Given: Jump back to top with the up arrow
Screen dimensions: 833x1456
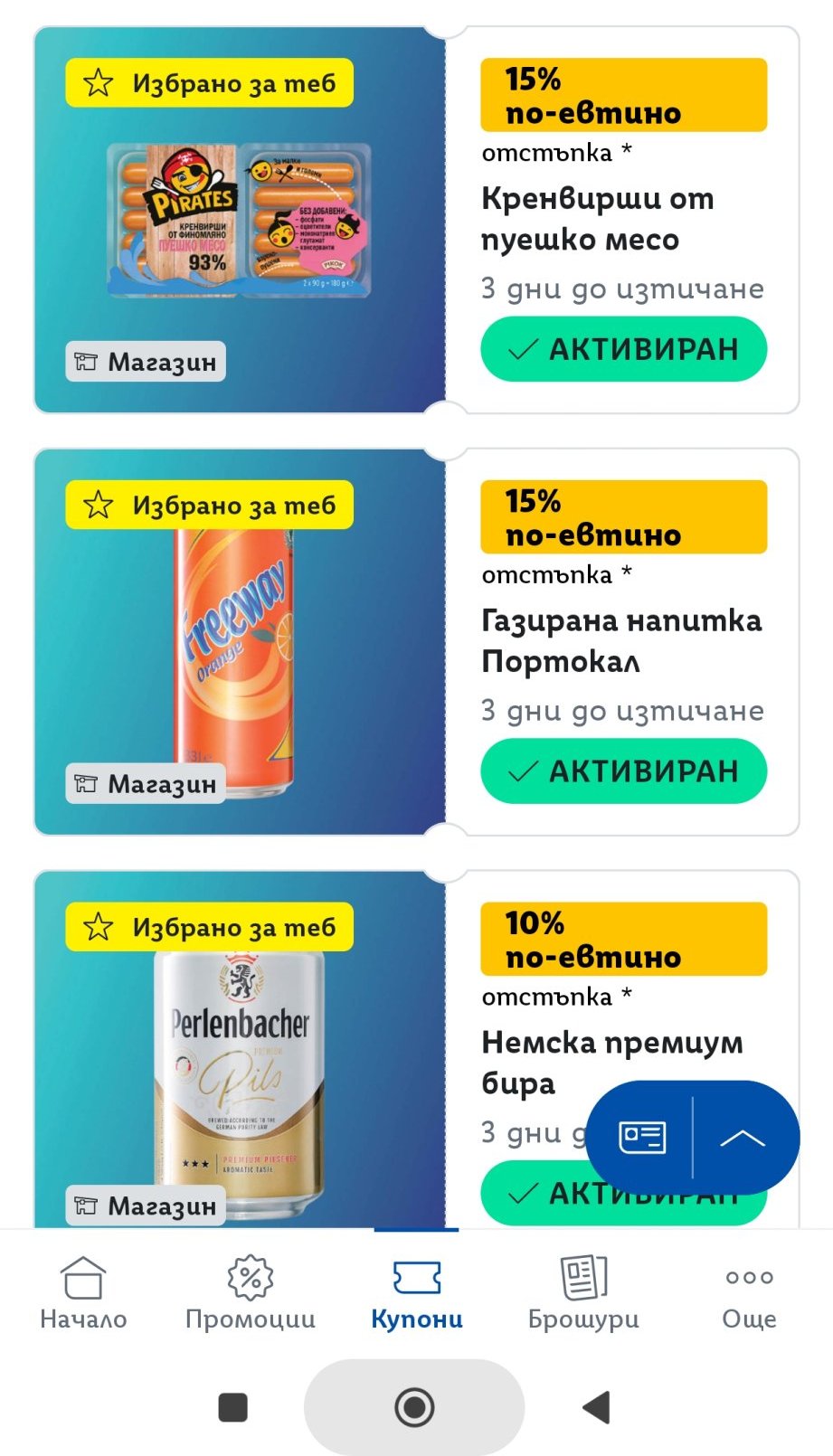Looking at the screenshot, I should point(743,1138).
